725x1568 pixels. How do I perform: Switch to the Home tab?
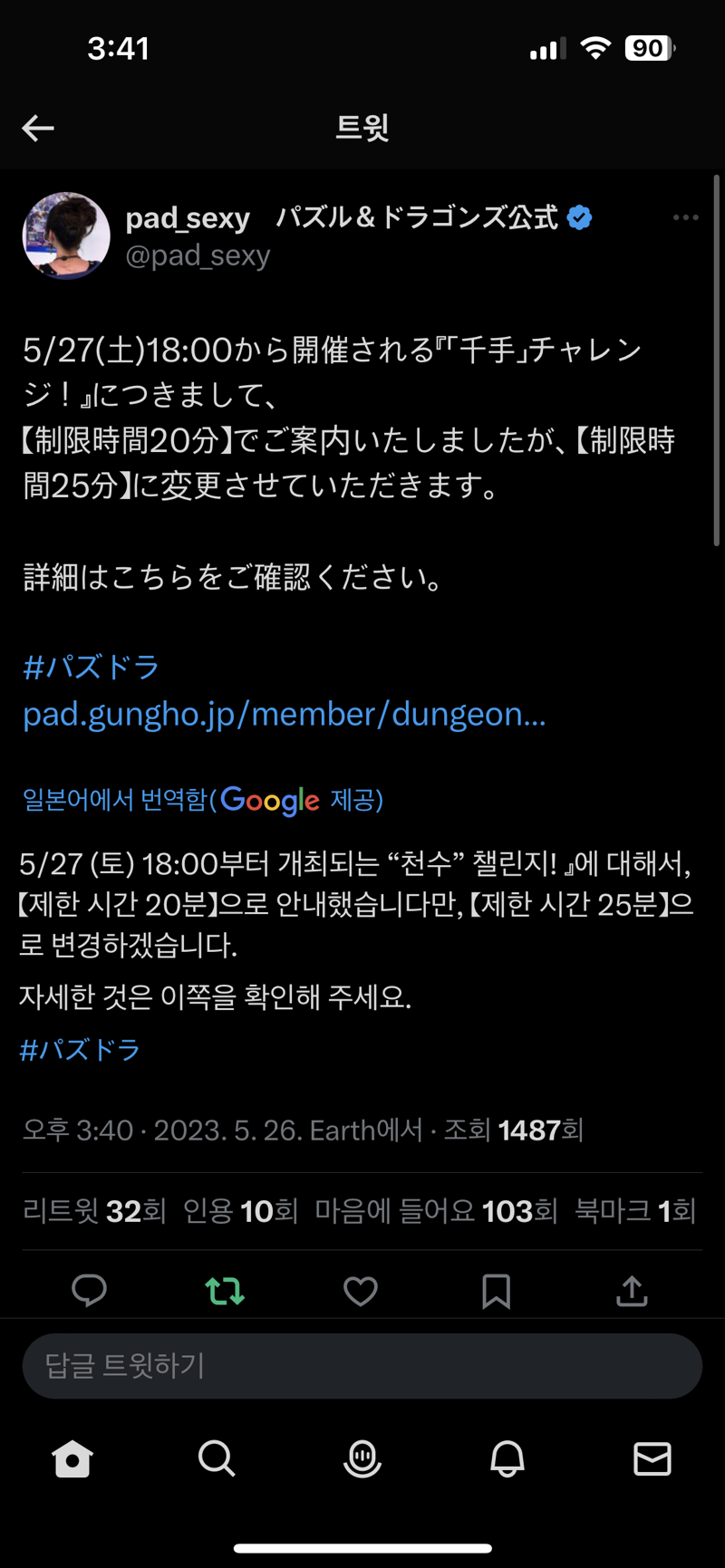(x=72, y=1458)
